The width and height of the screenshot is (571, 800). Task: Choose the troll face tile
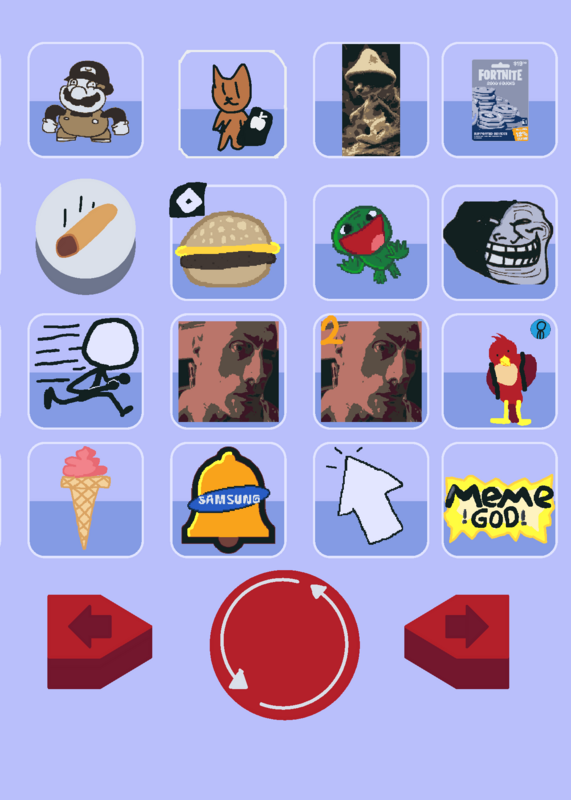(500, 243)
